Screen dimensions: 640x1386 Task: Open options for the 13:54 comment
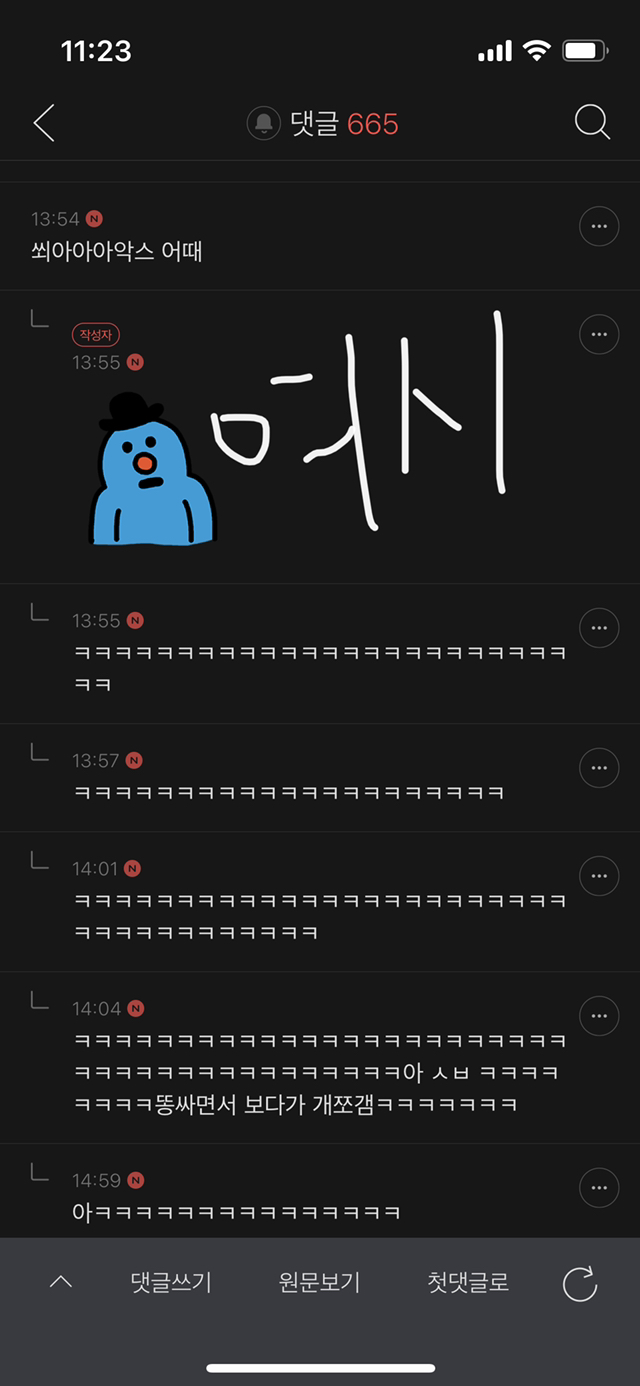tap(599, 227)
